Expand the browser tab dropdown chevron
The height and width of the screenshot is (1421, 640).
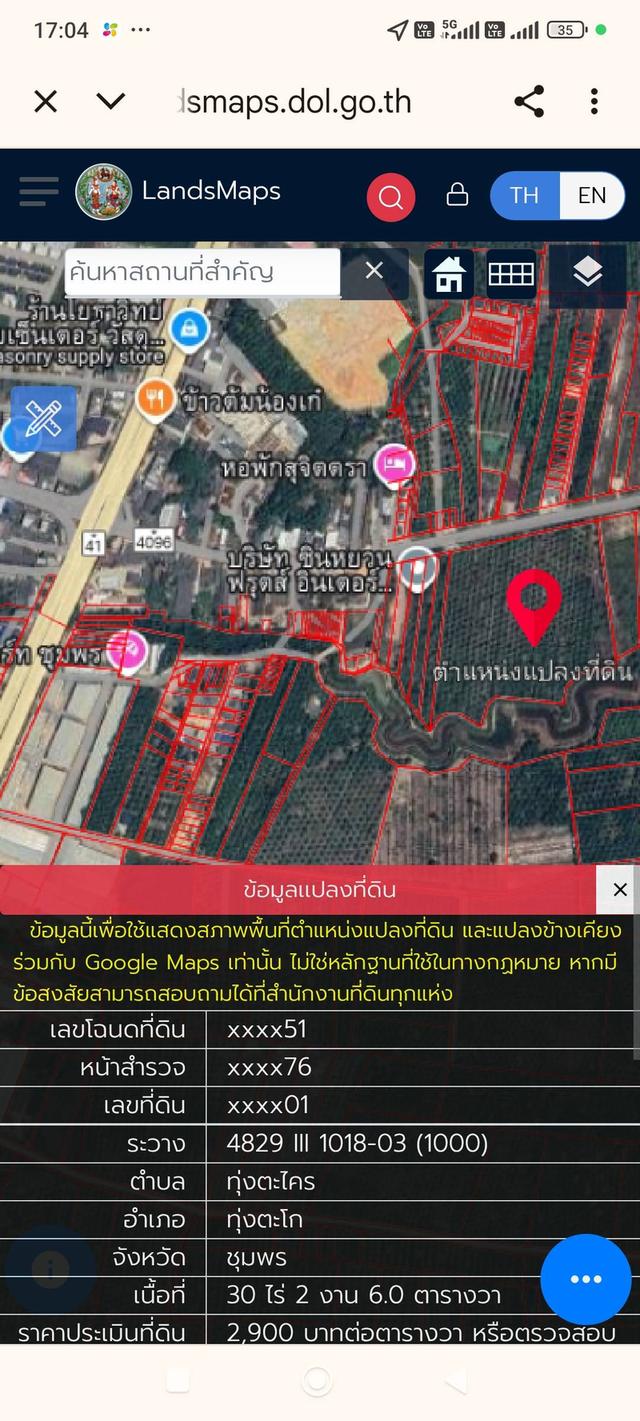pos(110,101)
